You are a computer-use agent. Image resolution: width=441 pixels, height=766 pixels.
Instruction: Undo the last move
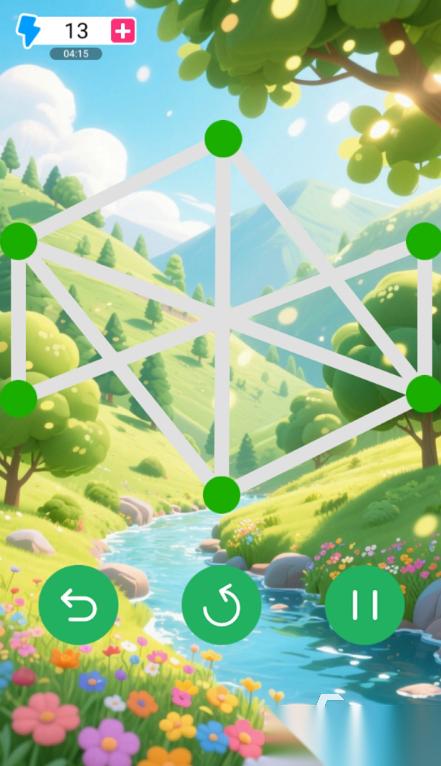coord(79,605)
